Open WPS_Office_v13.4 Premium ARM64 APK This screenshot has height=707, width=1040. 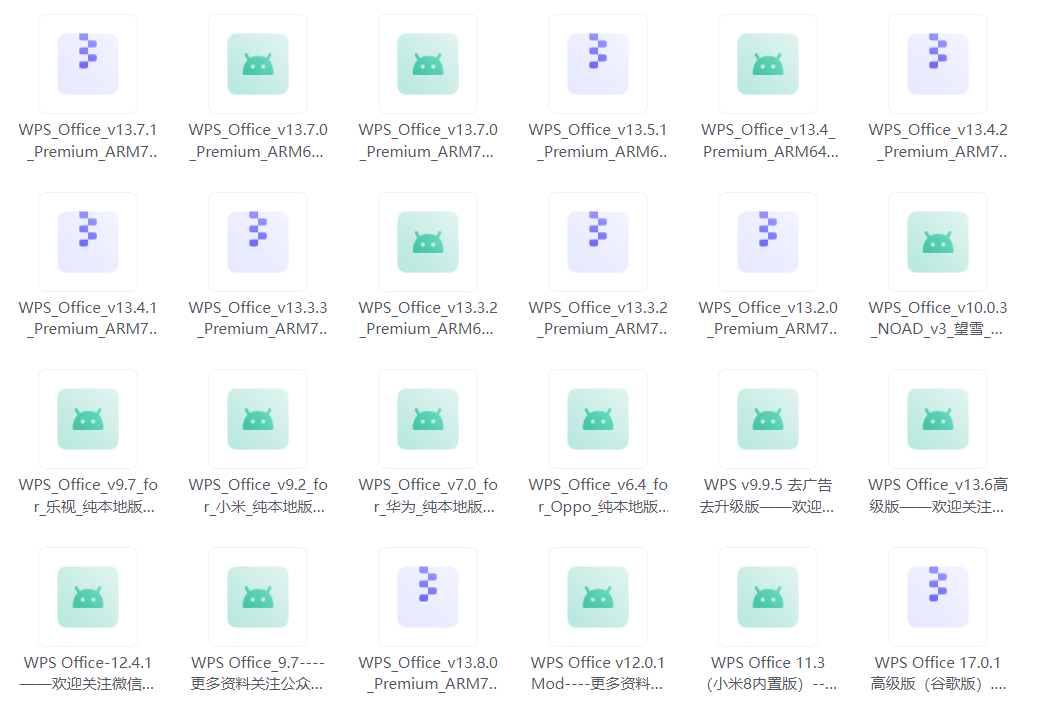[x=768, y=64]
